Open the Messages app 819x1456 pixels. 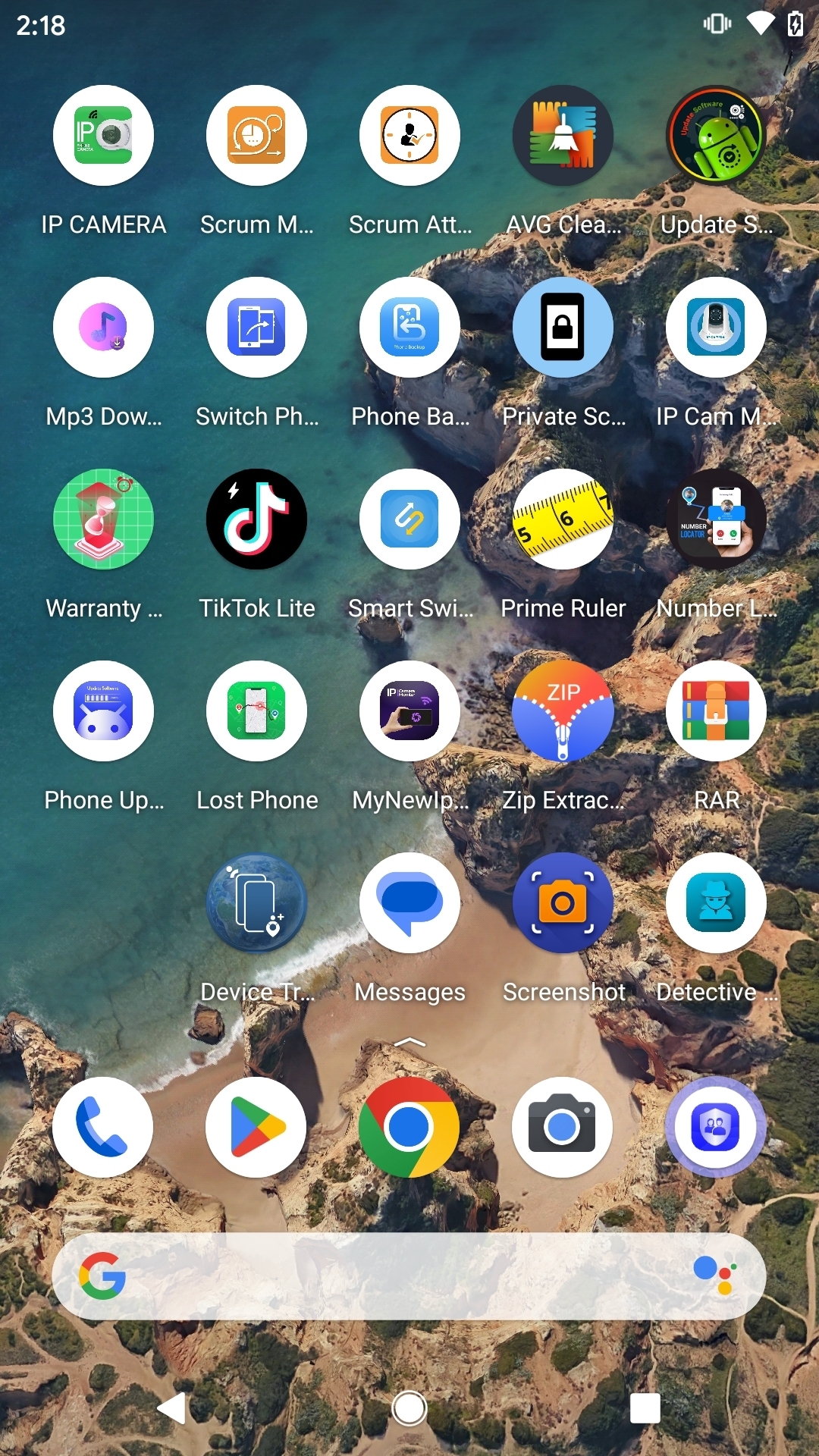point(409,903)
